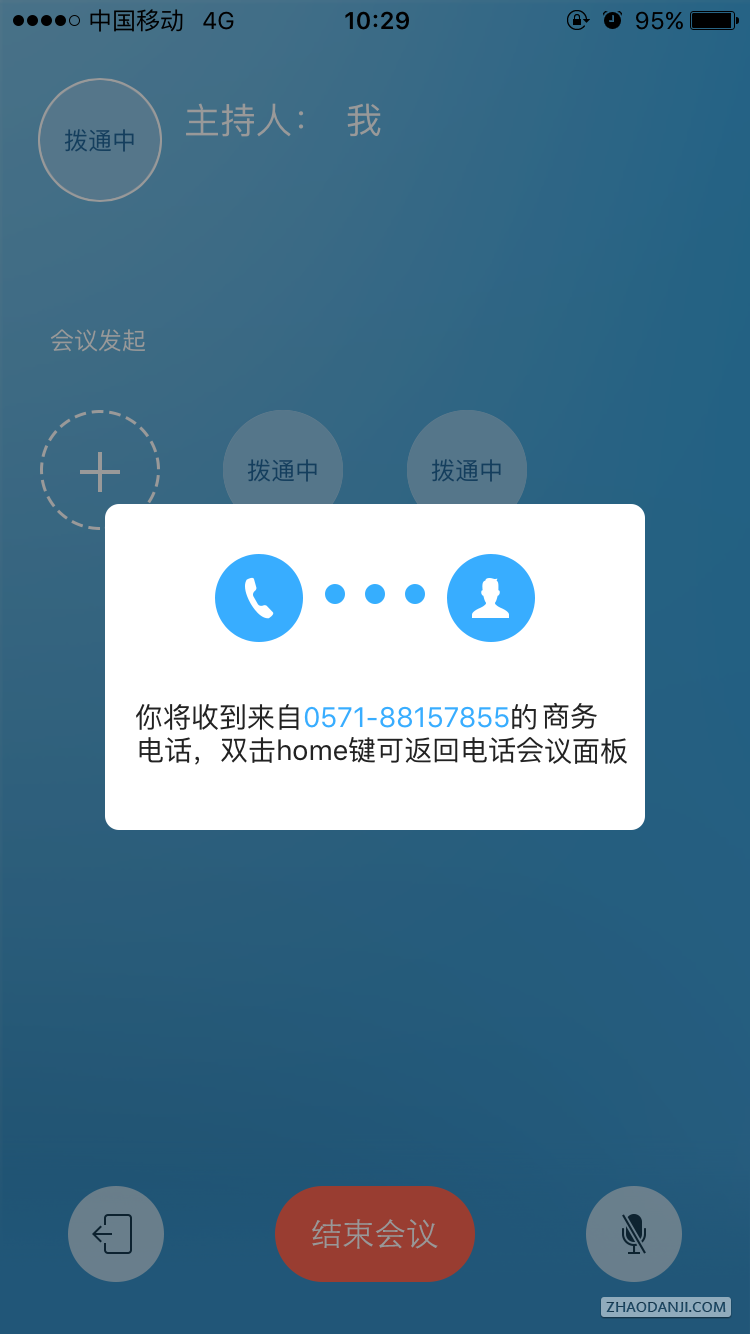Viewport: 750px width, 1334px height.
Task: Toggle the microphone mute icon
Action: point(633,1233)
